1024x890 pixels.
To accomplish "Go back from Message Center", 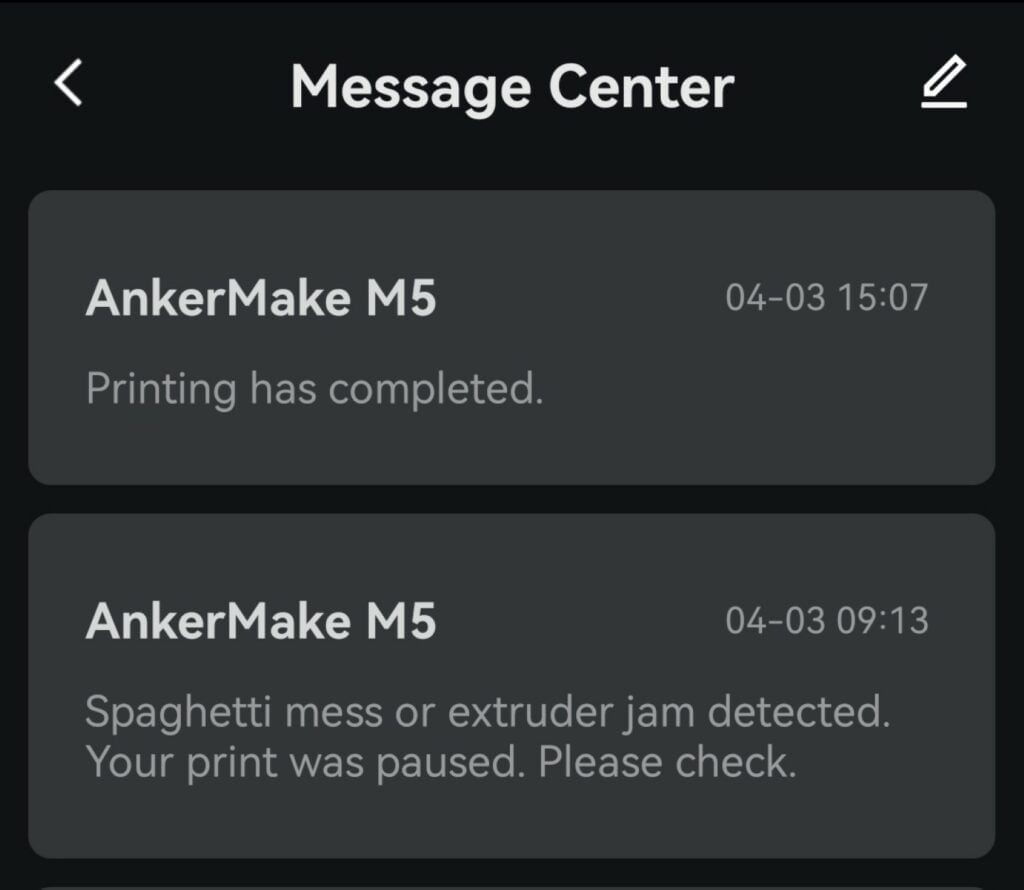I will (68, 83).
